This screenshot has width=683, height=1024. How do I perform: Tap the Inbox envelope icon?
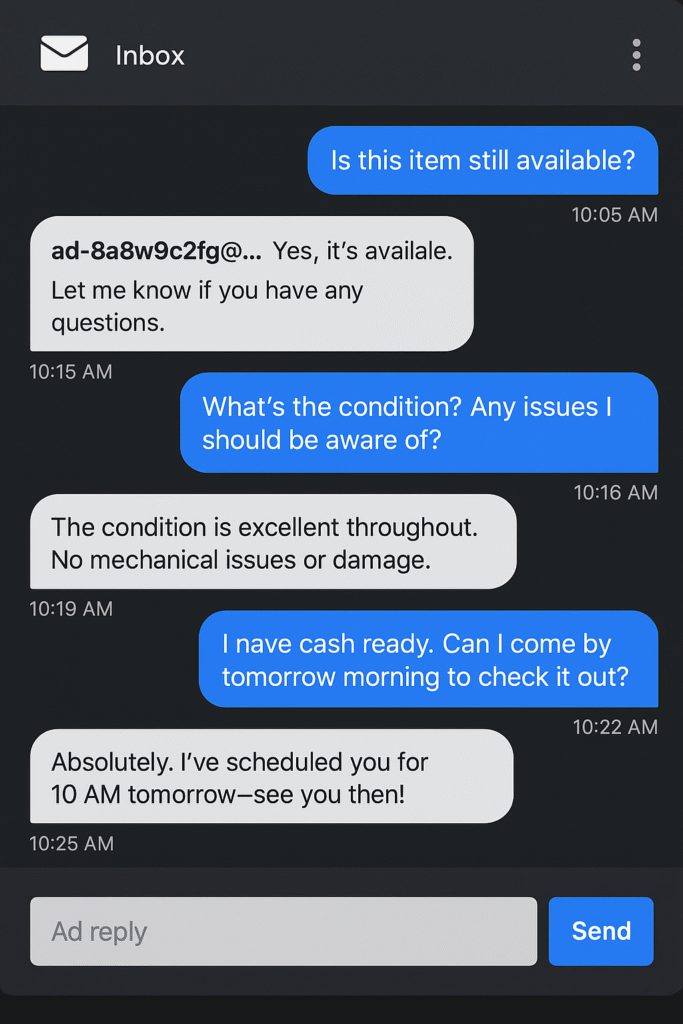tap(64, 54)
